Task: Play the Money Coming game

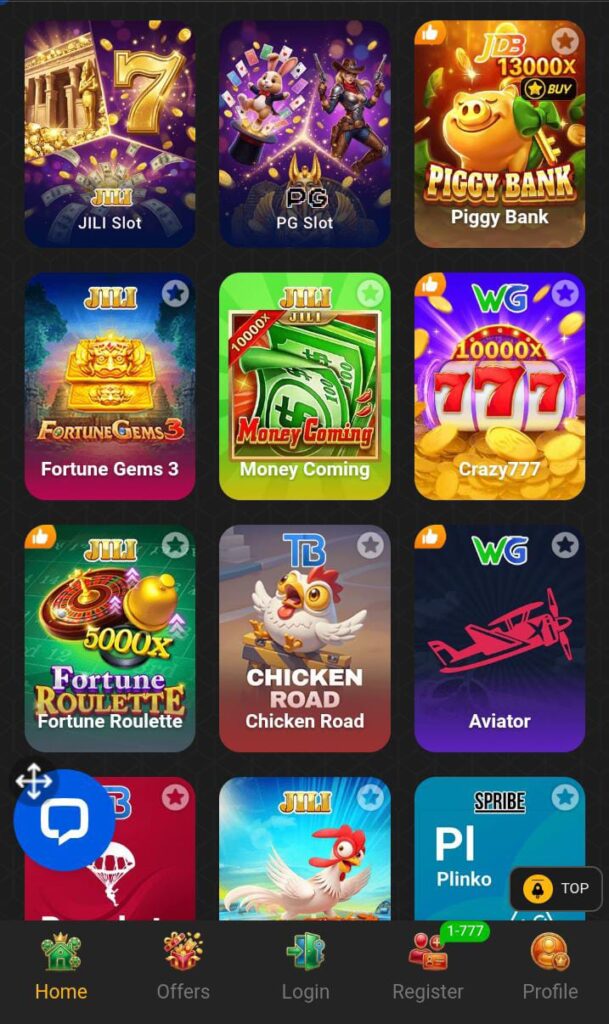Action: tap(304, 390)
